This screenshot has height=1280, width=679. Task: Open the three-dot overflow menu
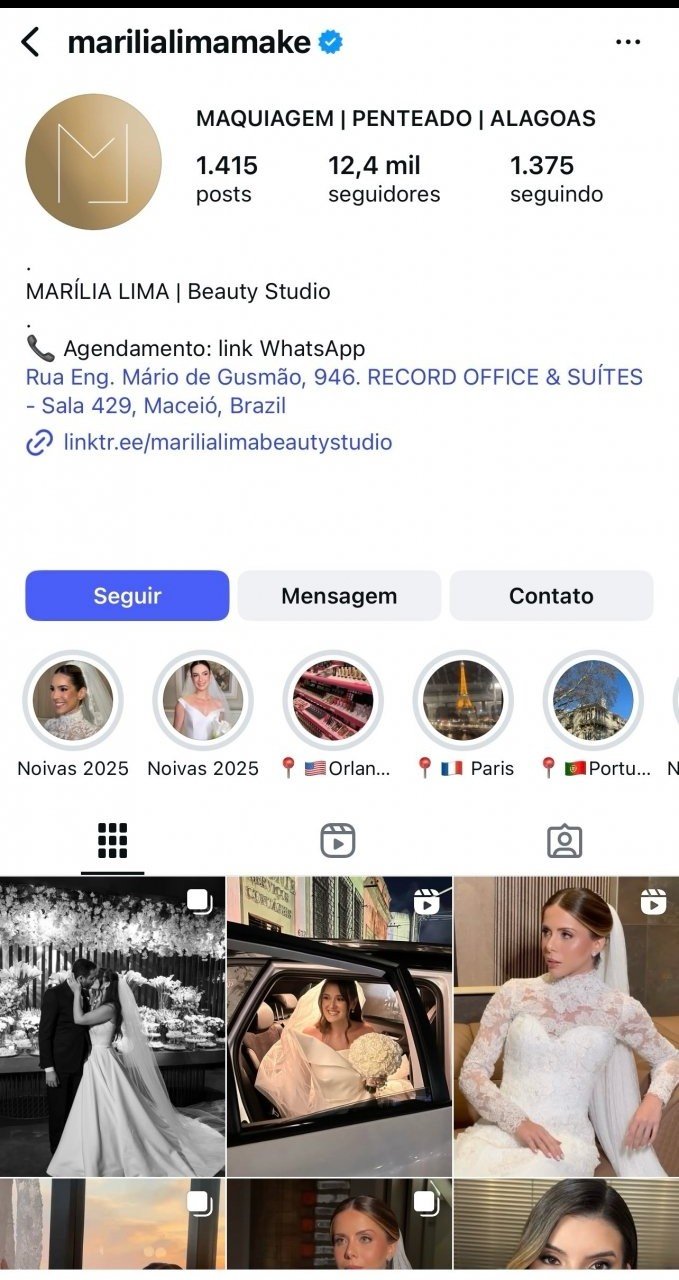pyautogui.click(x=628, y=42)
